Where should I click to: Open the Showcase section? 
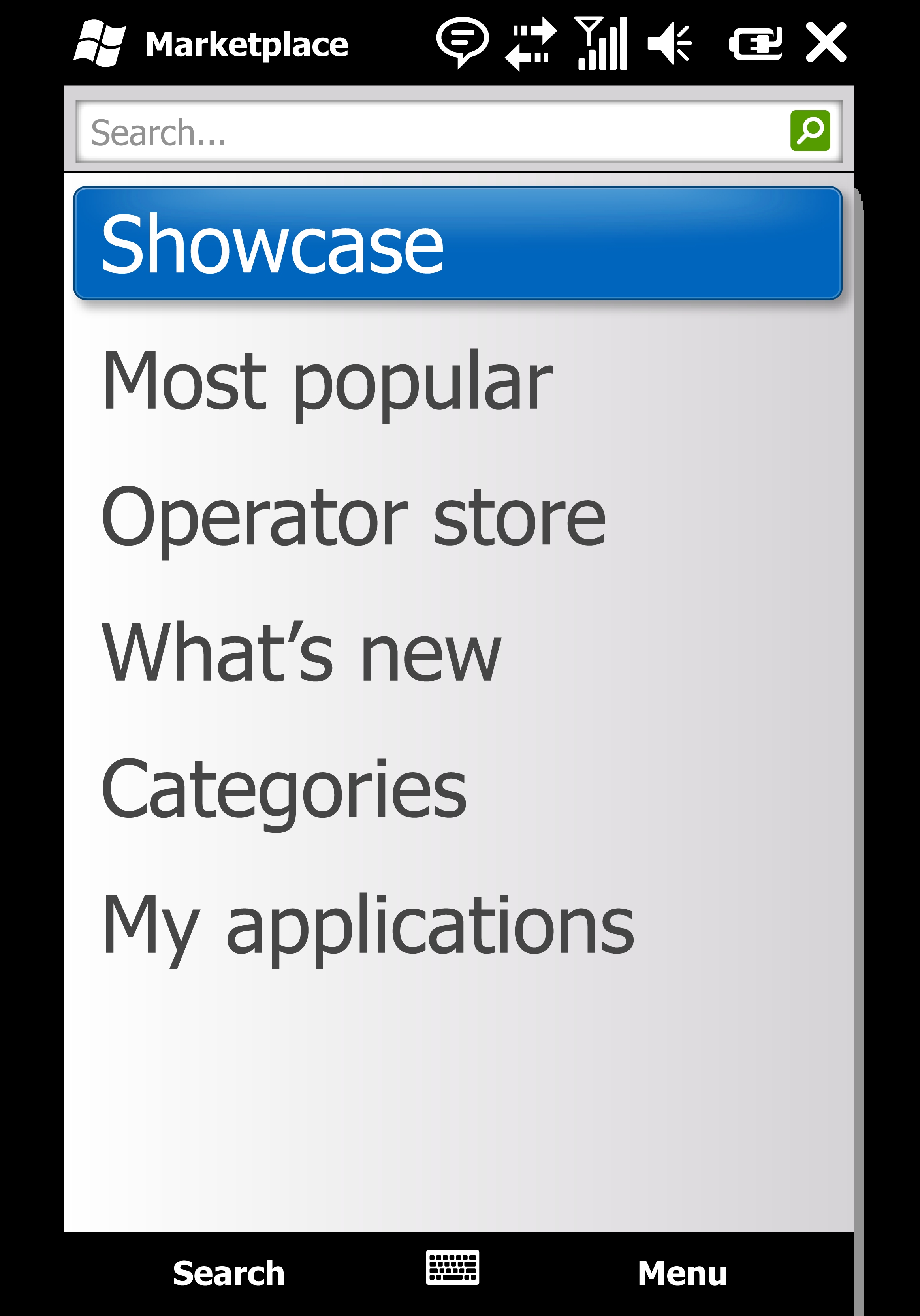coord(458,243)
